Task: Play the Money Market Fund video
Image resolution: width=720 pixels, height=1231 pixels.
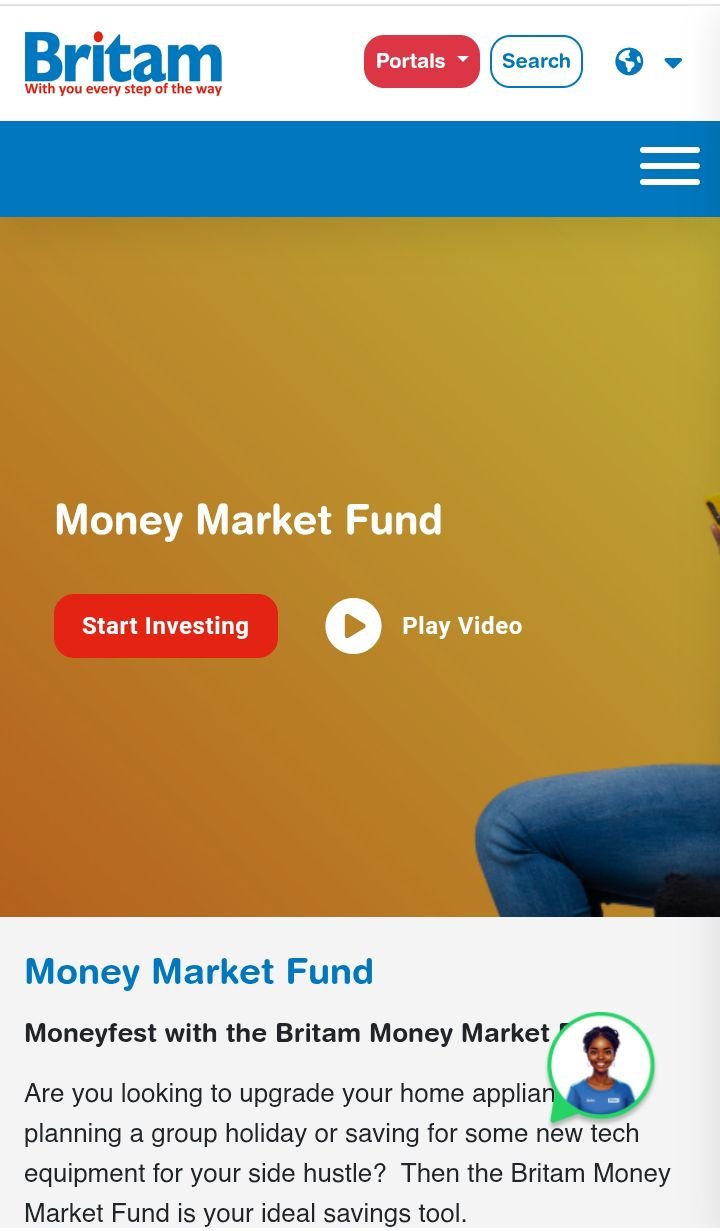Action: (x=424, y=626)
